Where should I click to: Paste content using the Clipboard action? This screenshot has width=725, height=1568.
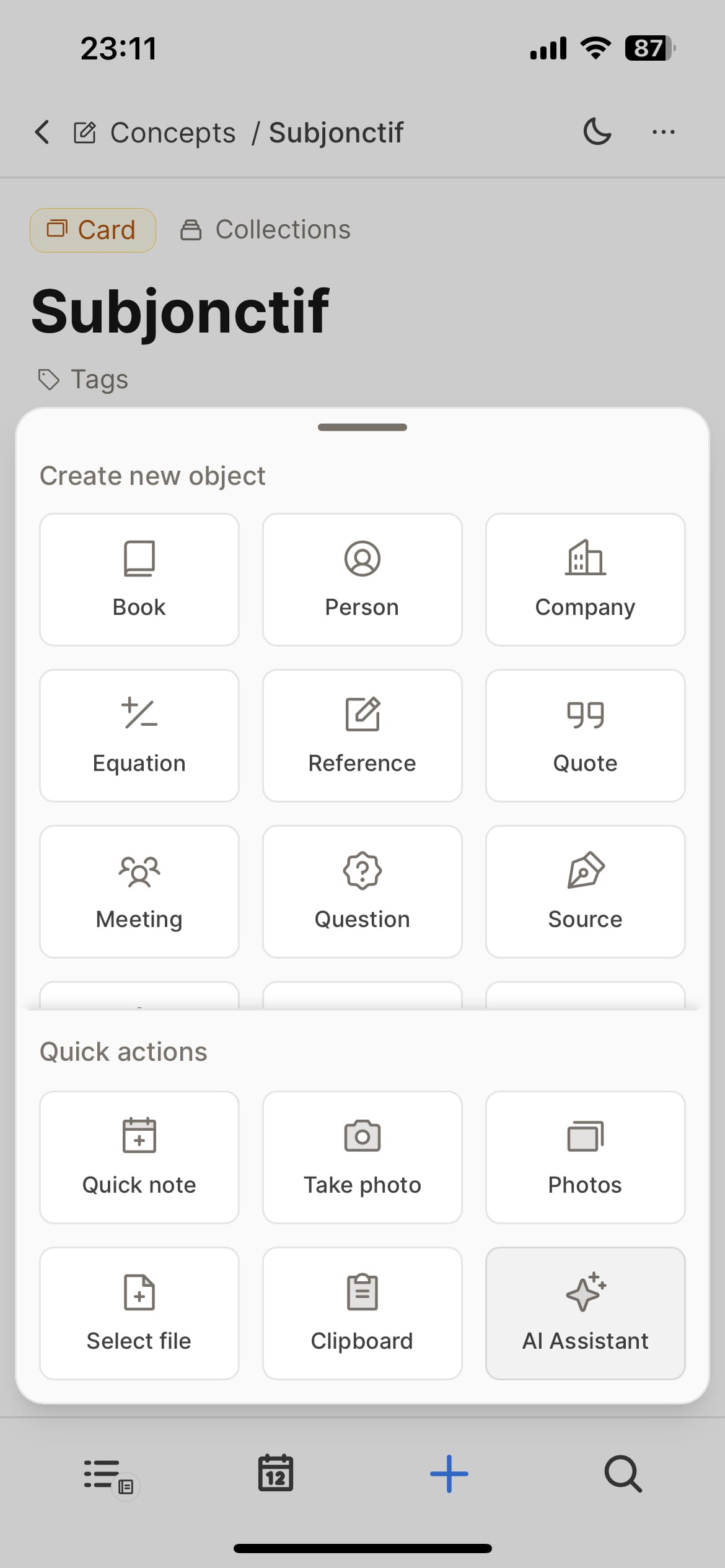click(x=362, y=1313)
